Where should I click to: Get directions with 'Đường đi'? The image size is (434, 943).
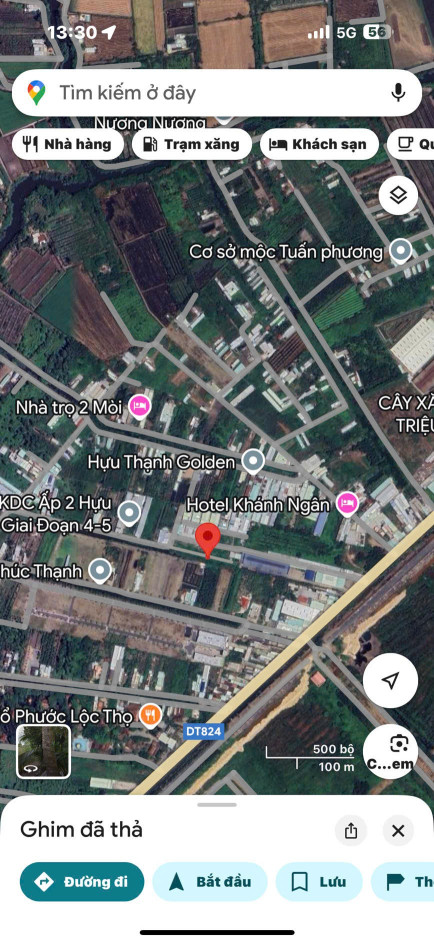pos(82,882)
